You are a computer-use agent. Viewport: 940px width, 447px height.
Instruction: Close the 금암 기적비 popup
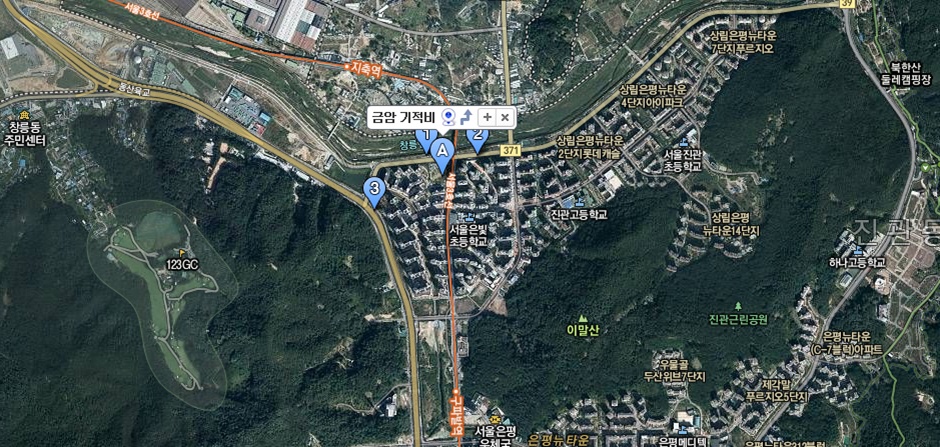[505, 117]
